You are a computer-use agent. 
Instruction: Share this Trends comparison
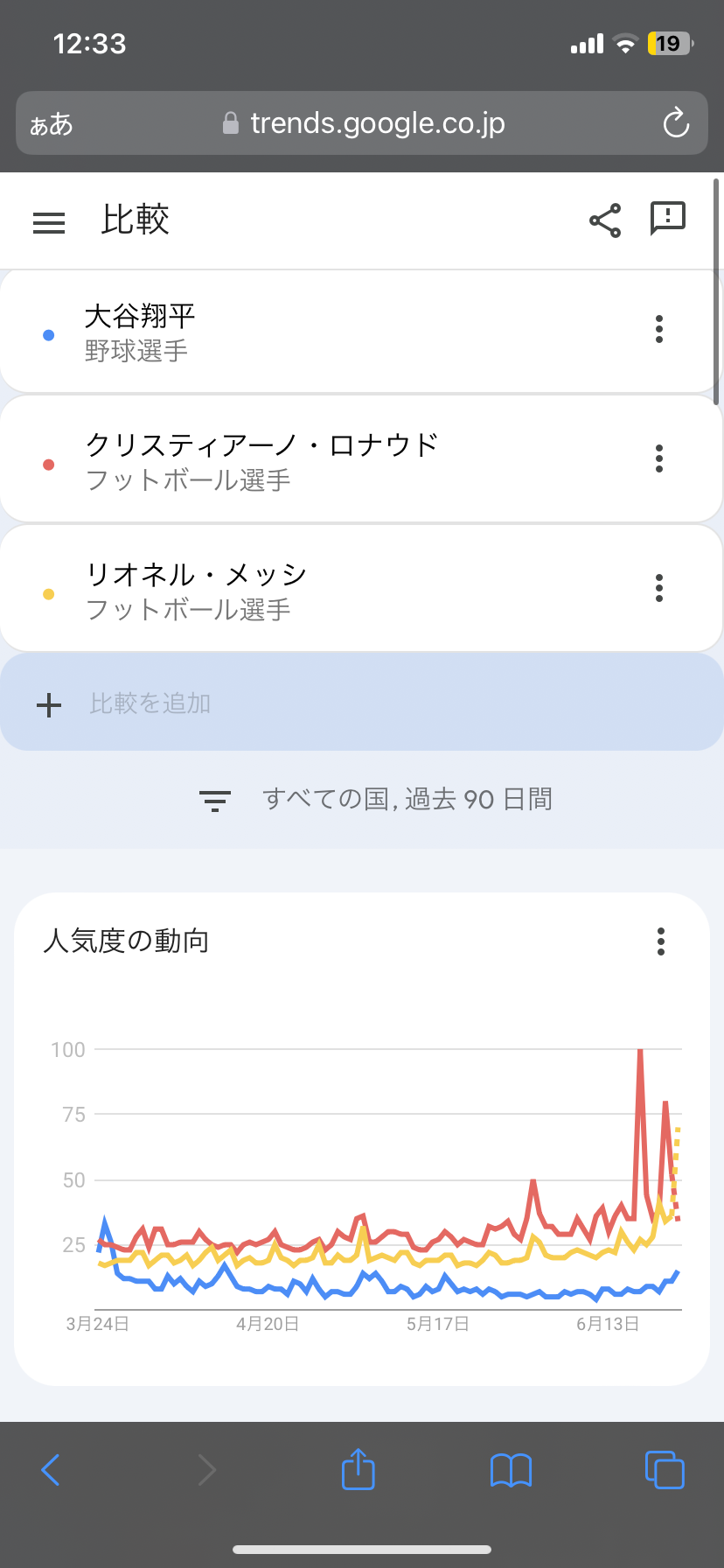click(x=605, y=220)
